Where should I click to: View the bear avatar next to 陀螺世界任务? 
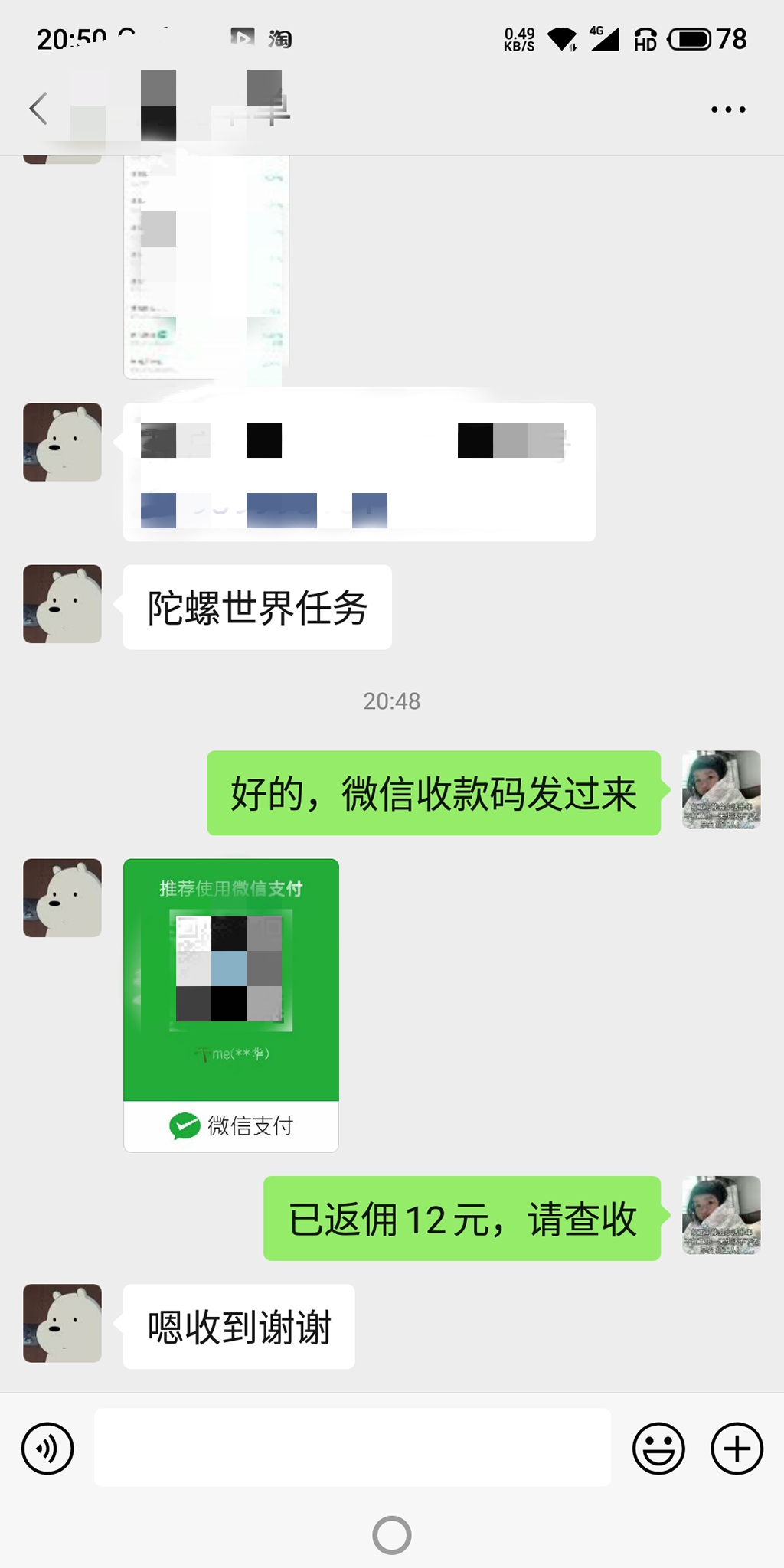[x=62, y=604]
